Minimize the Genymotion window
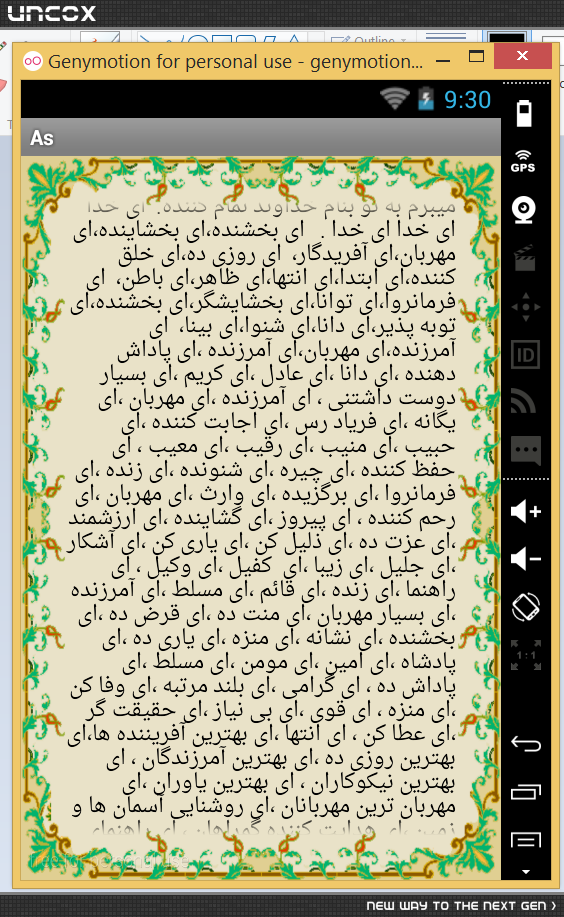The image size is (564, 917). coord(443,60)
